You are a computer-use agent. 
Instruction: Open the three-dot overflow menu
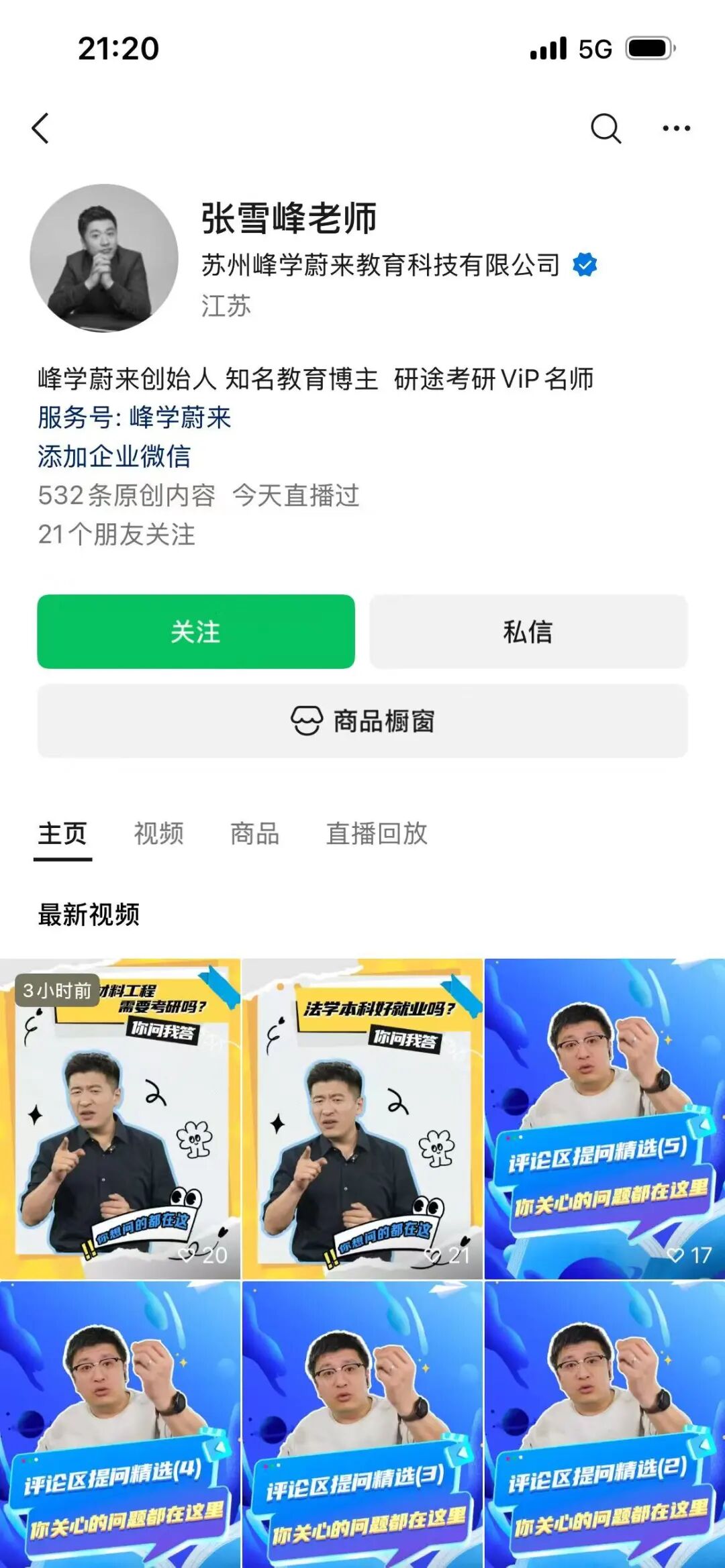coord(676,128)
